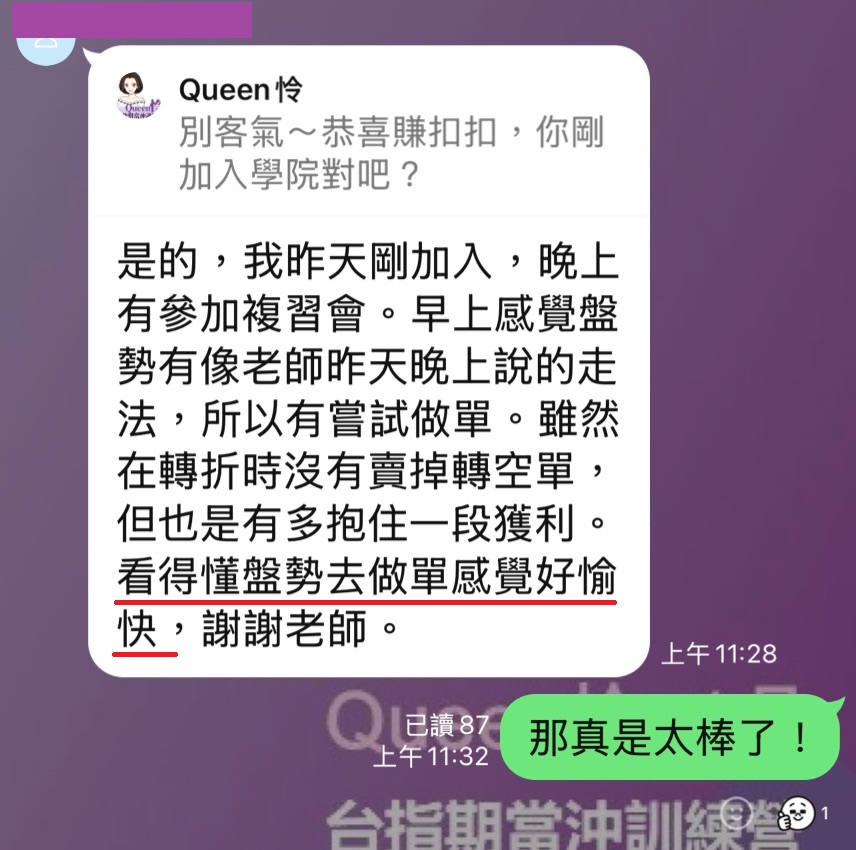Add an emoji reaction to 那真是太棒了
This screenshot has height=850, width=856.
coord(737,810)
